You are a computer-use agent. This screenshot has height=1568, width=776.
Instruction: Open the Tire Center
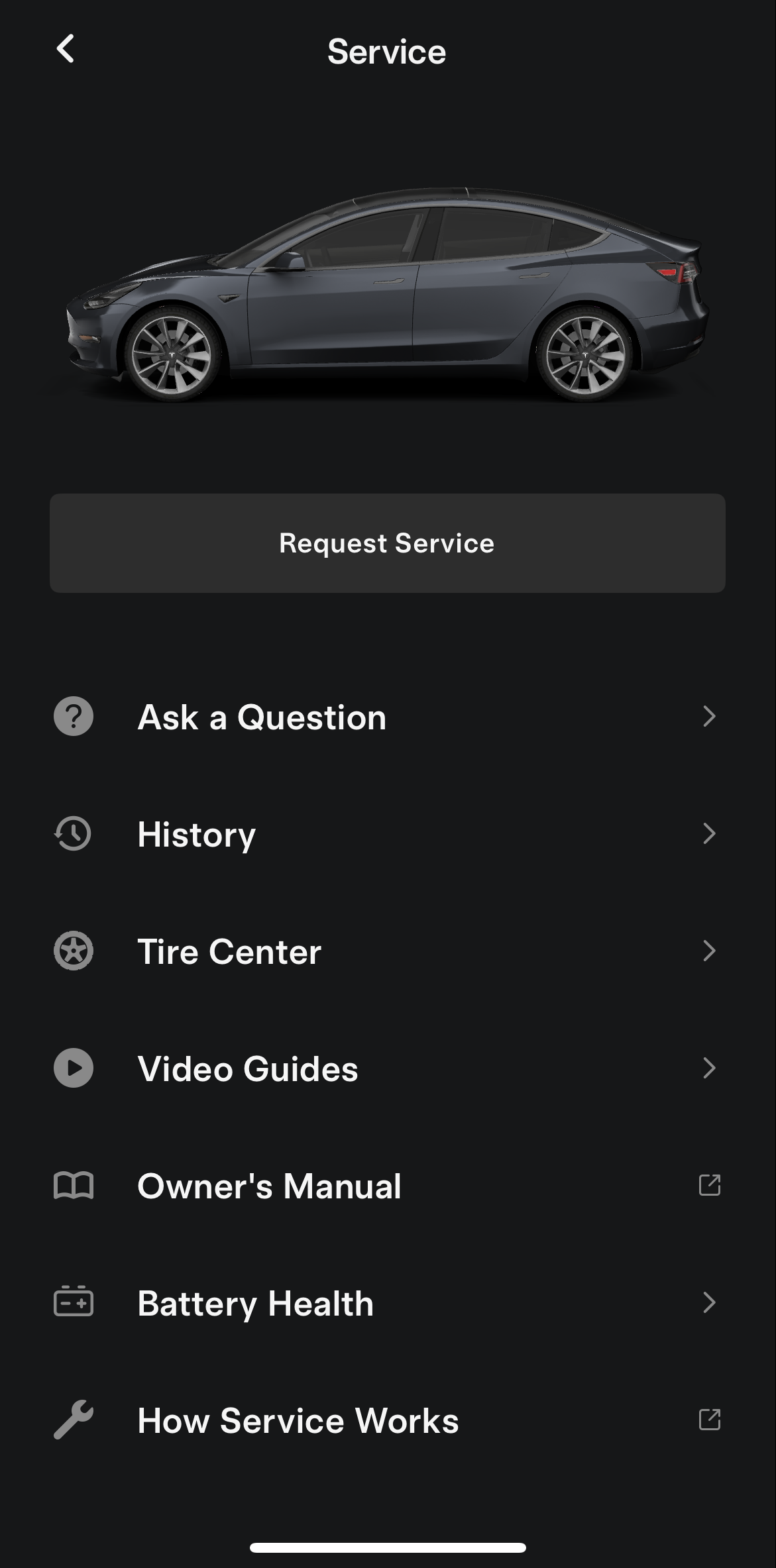click(387, 951)
